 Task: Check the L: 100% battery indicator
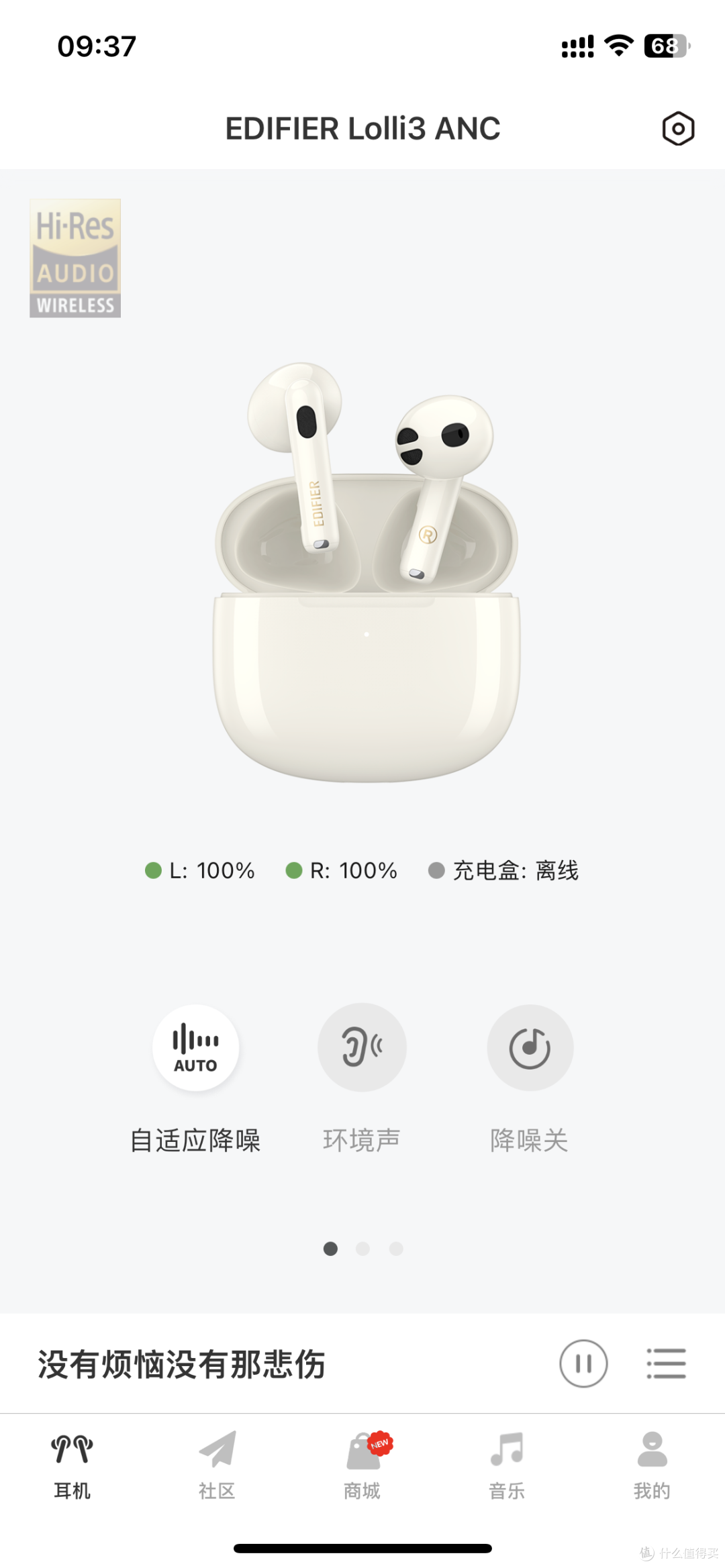(x=203, y=870)
